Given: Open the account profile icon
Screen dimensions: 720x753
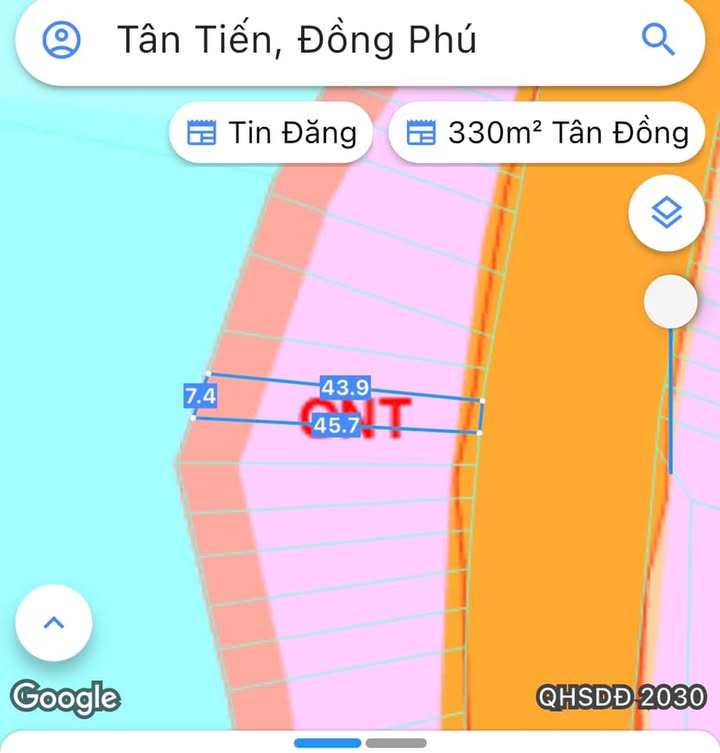Looking at the screenshot, I should 62,40.
